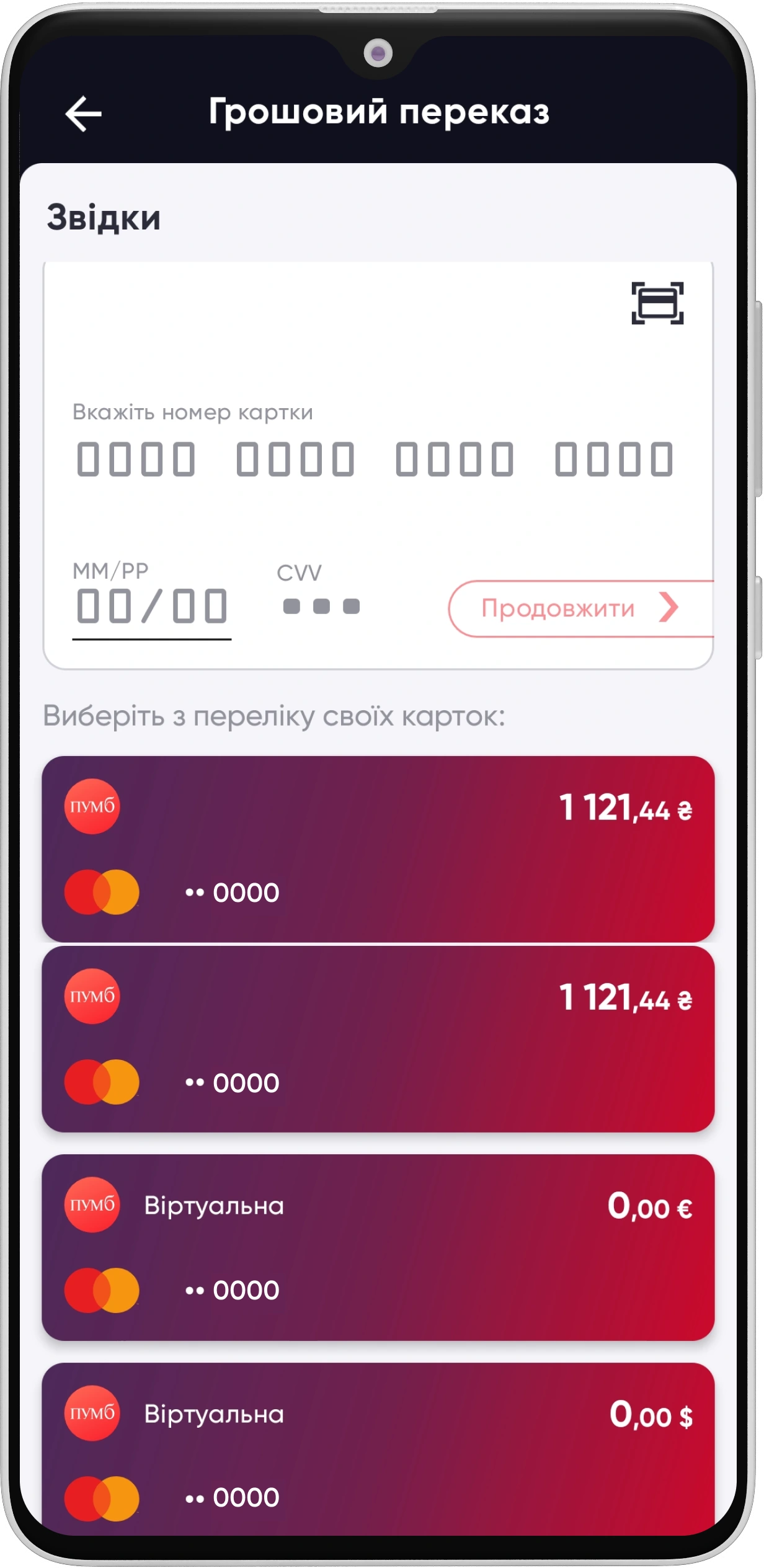
Task: Focus the ММ/РР expiry date field
Action: pos(151,607)
